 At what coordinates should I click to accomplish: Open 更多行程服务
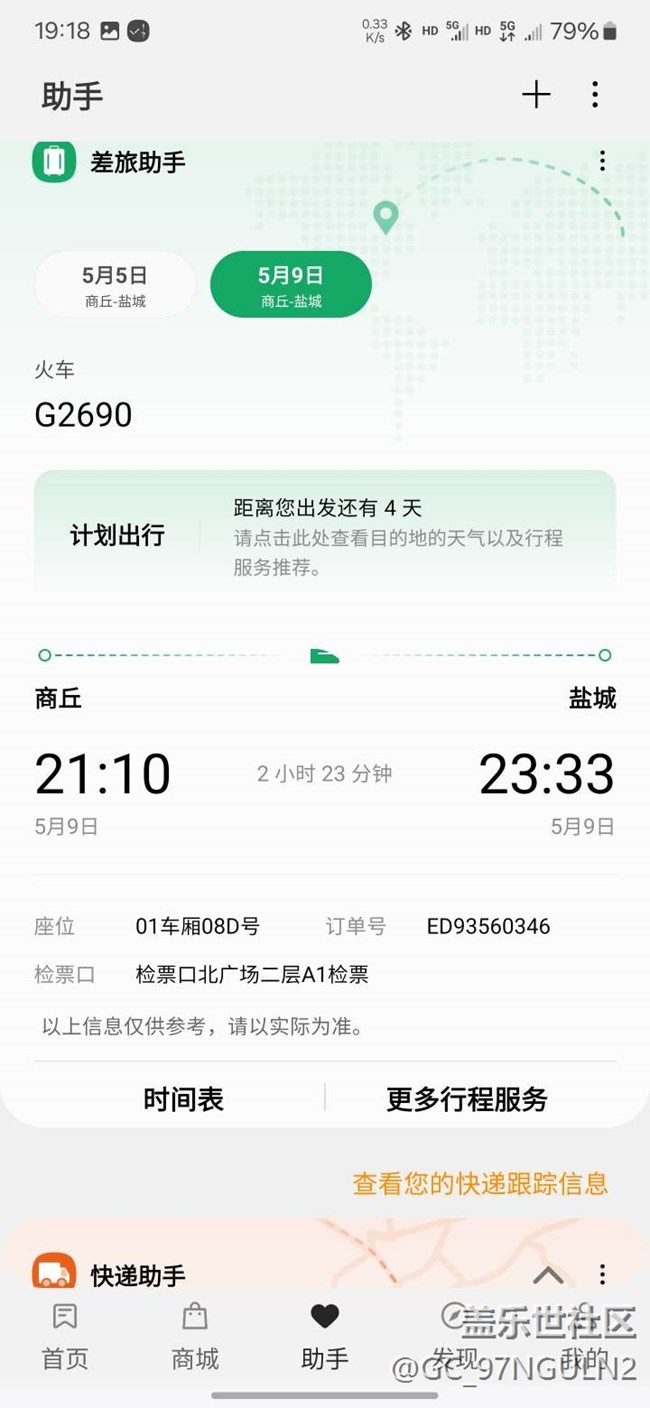(467, 1099)
